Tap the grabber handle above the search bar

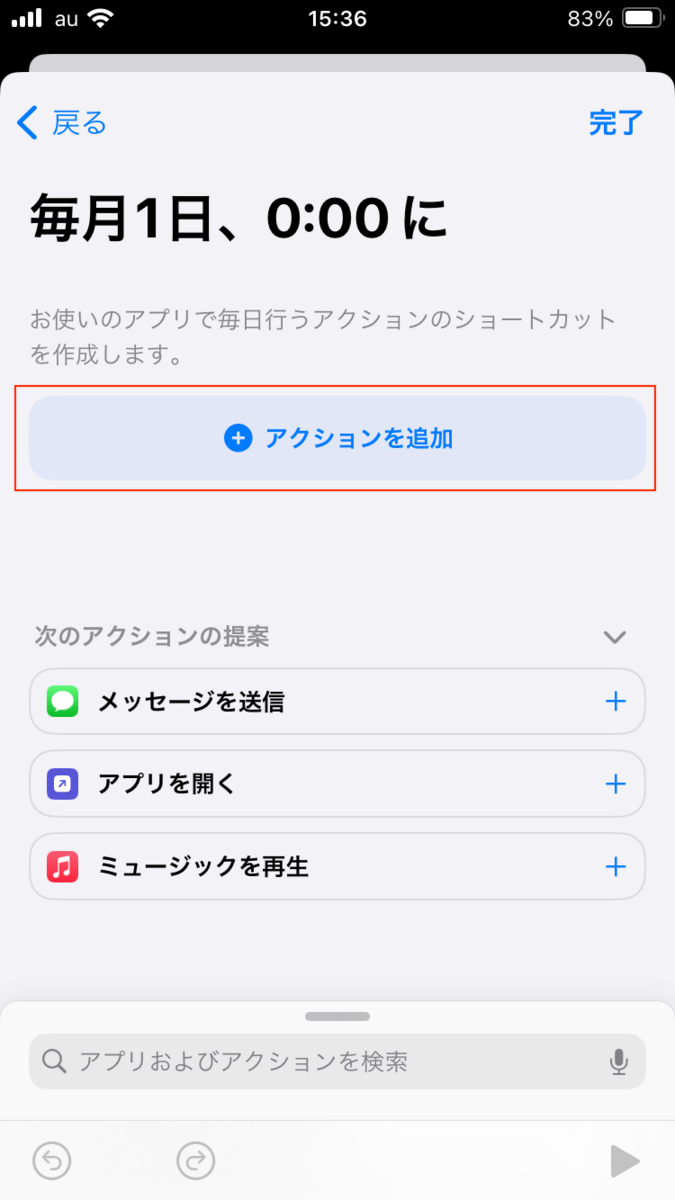click(337, 1016)
